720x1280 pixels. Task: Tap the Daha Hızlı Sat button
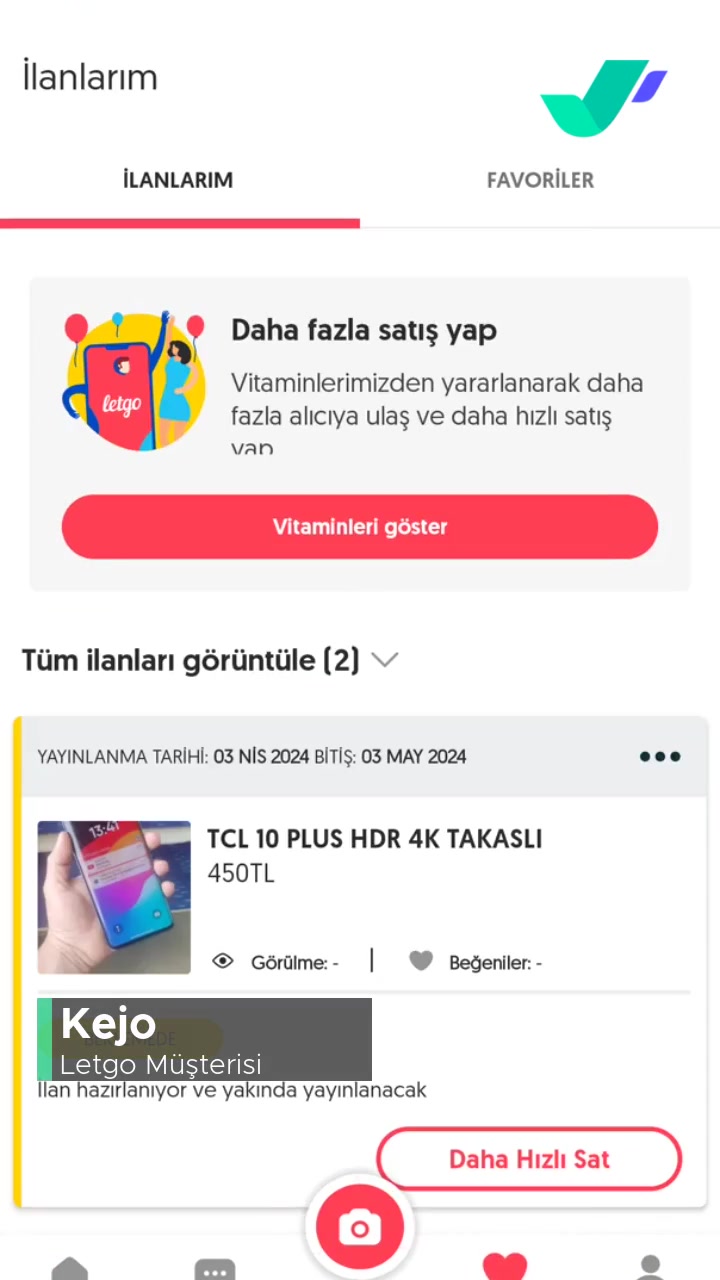[529, 1159]
